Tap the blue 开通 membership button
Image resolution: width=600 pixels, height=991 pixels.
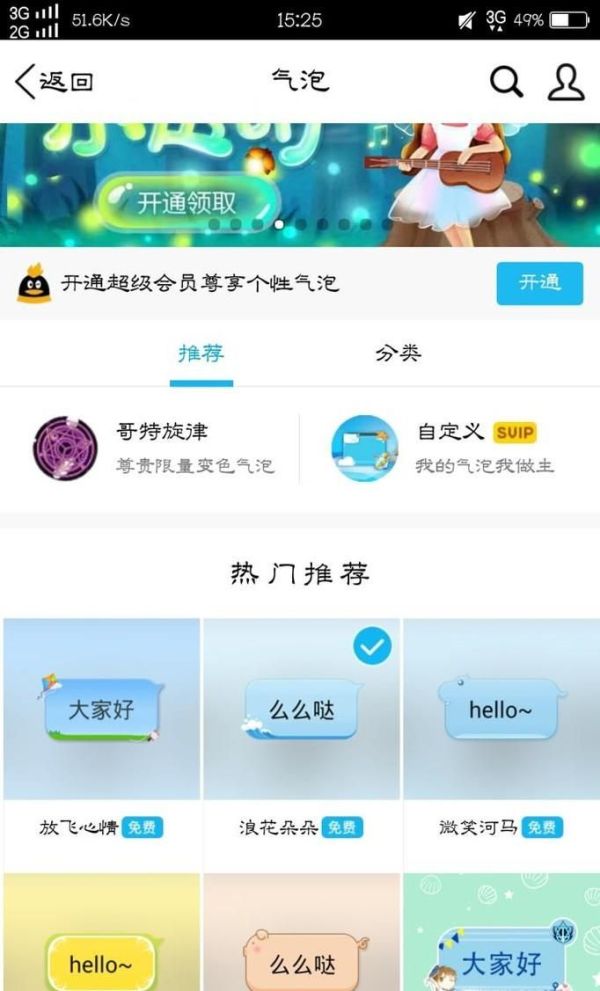tap(539, 283)
